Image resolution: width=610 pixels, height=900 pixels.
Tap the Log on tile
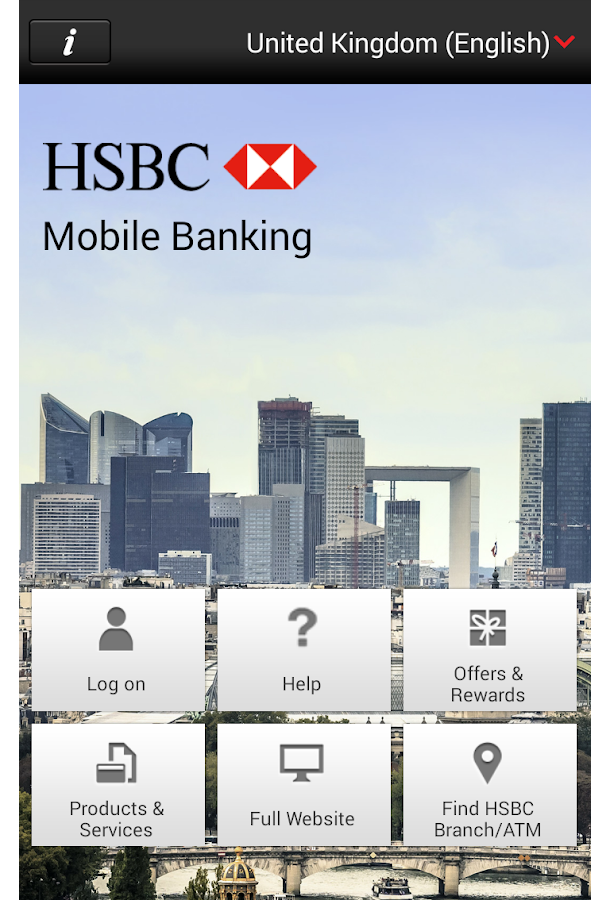pos(118,650)
